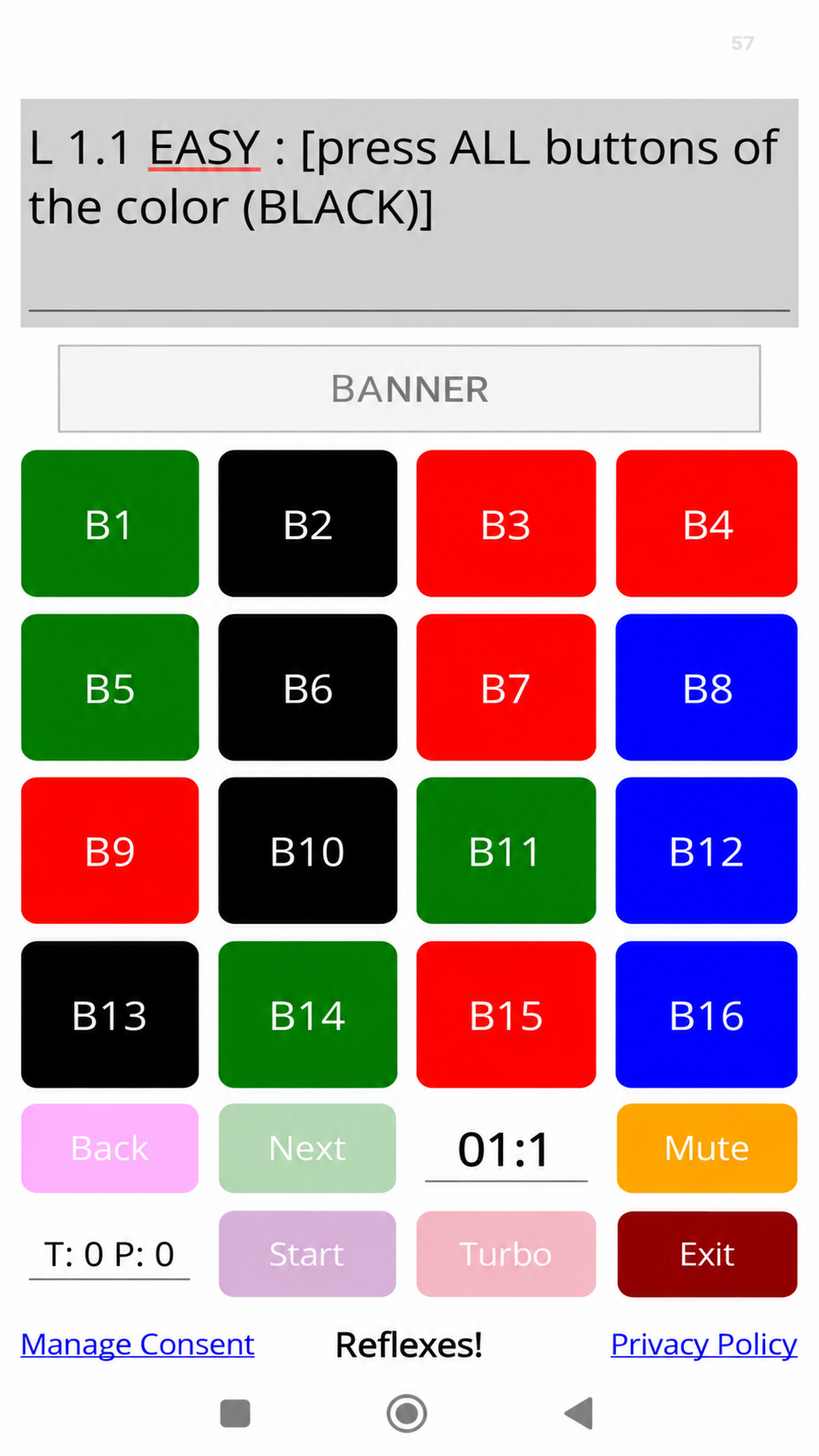Exit the game
The image size is (819, 1456).
click(x=707, y=1254)
